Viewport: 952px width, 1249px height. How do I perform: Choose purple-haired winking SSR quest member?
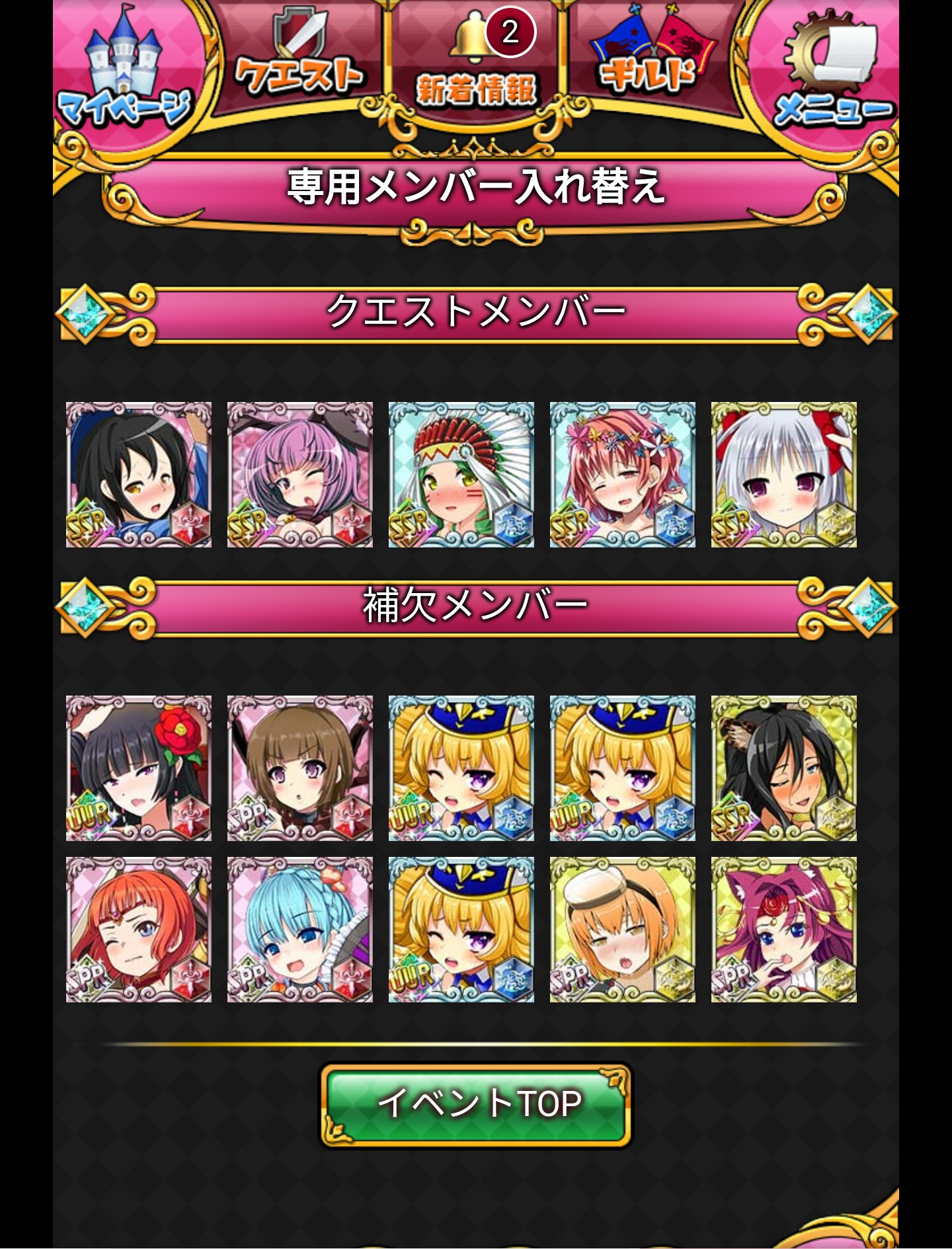tap(299, 475)
